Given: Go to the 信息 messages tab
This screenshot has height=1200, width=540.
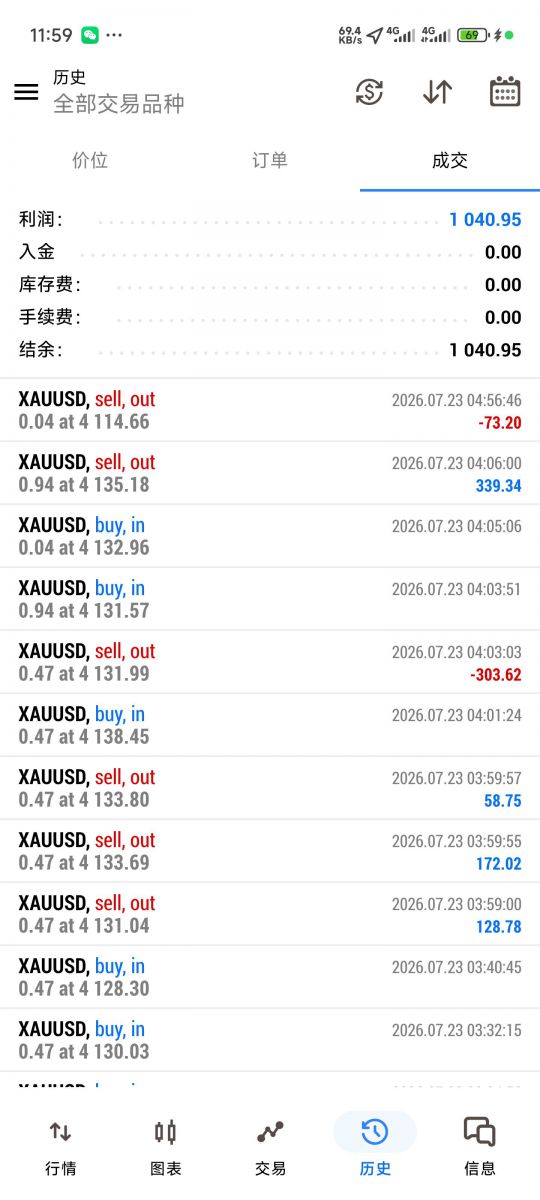Looking at the screenshot, I should point(480,1146).
